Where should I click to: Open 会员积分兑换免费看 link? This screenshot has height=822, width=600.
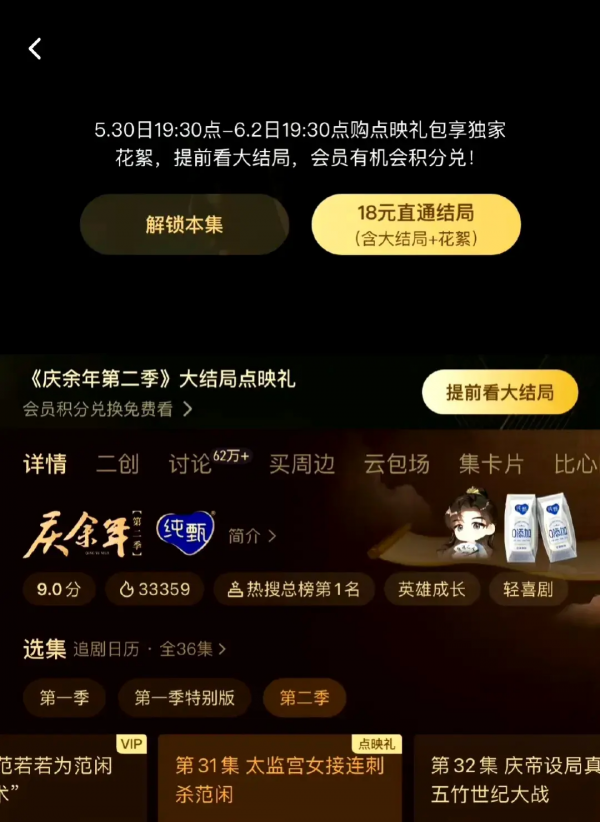(x=107, y=408)
